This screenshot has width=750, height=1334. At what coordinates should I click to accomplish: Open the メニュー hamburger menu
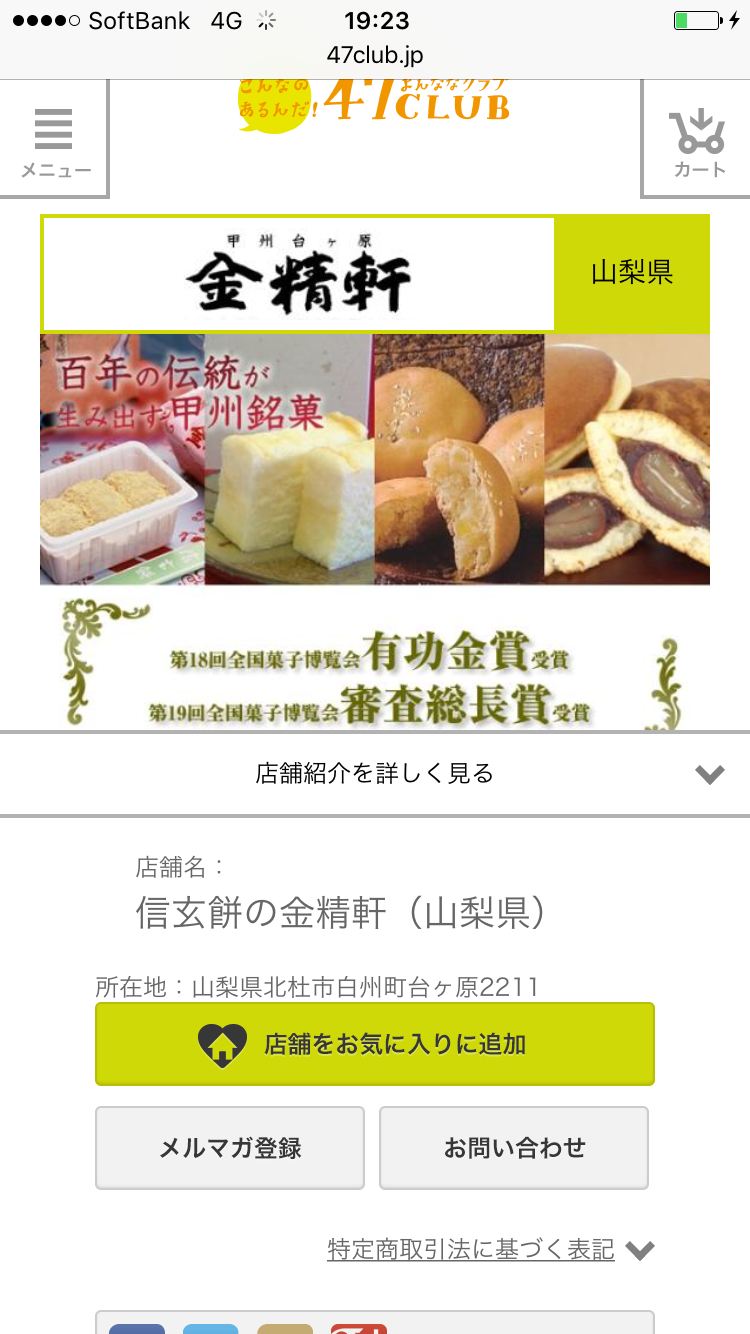tap(54, 139)
